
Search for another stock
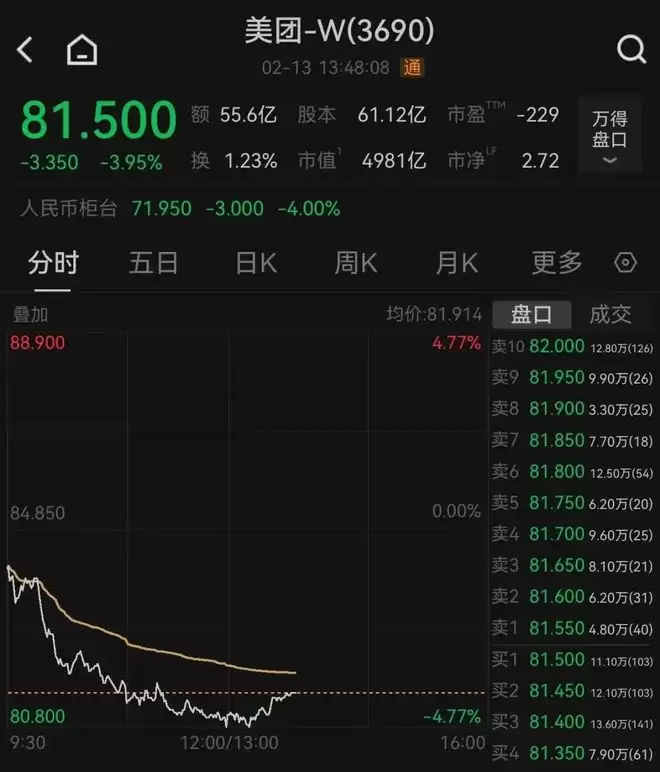[x=631, y=49]
